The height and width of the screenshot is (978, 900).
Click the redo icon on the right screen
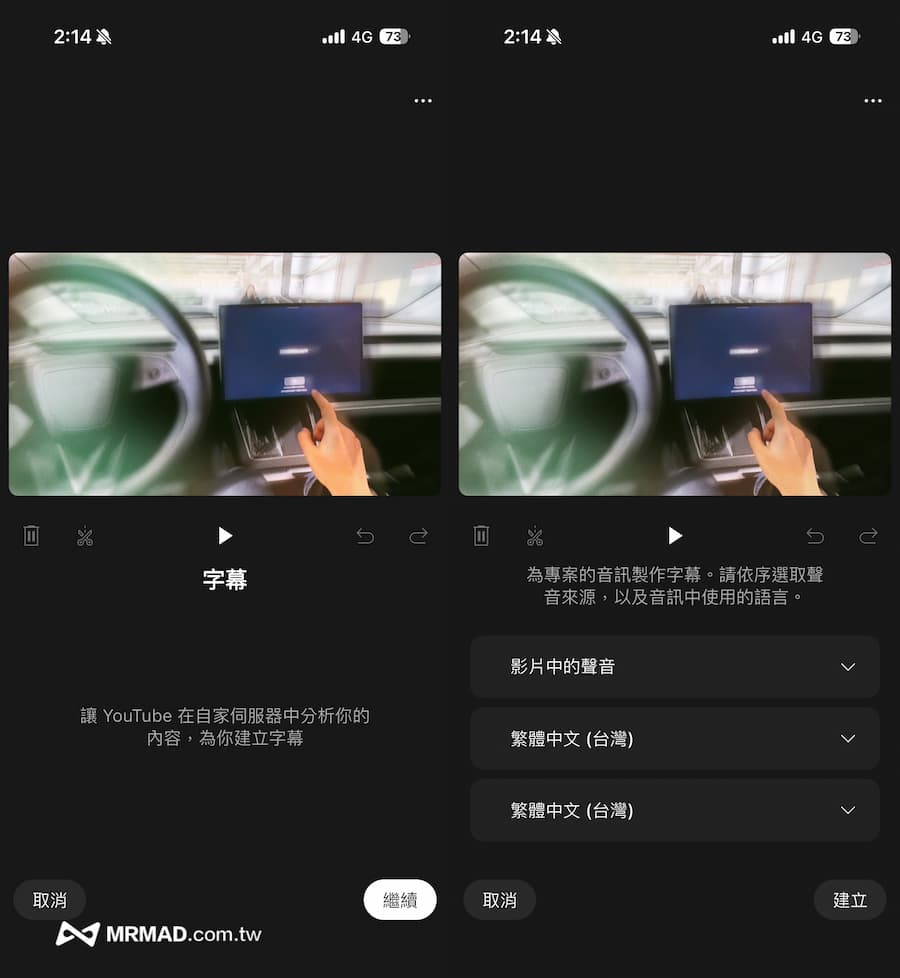868,536
